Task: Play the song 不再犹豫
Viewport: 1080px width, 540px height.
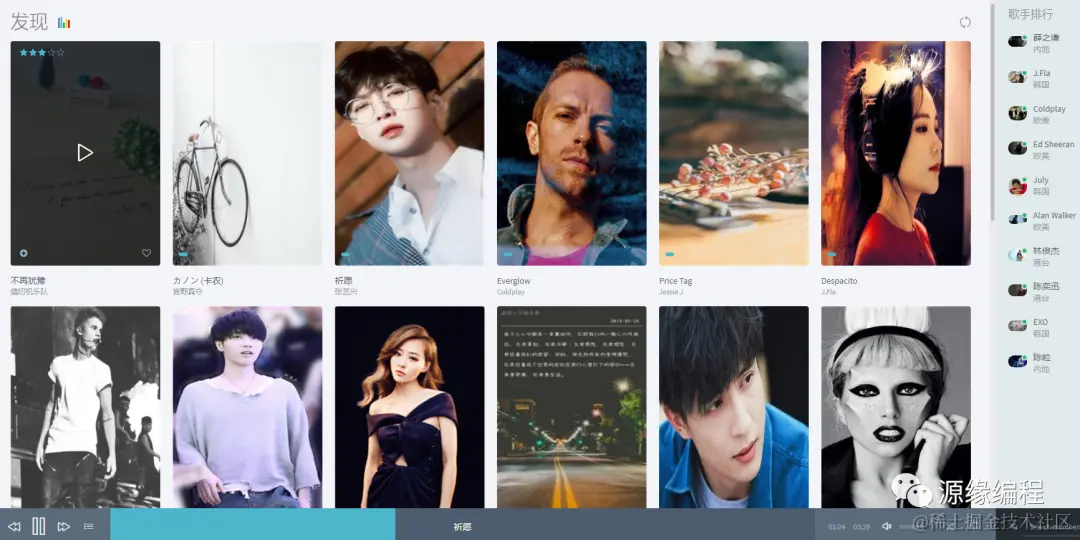Action: tap(85, 152)
